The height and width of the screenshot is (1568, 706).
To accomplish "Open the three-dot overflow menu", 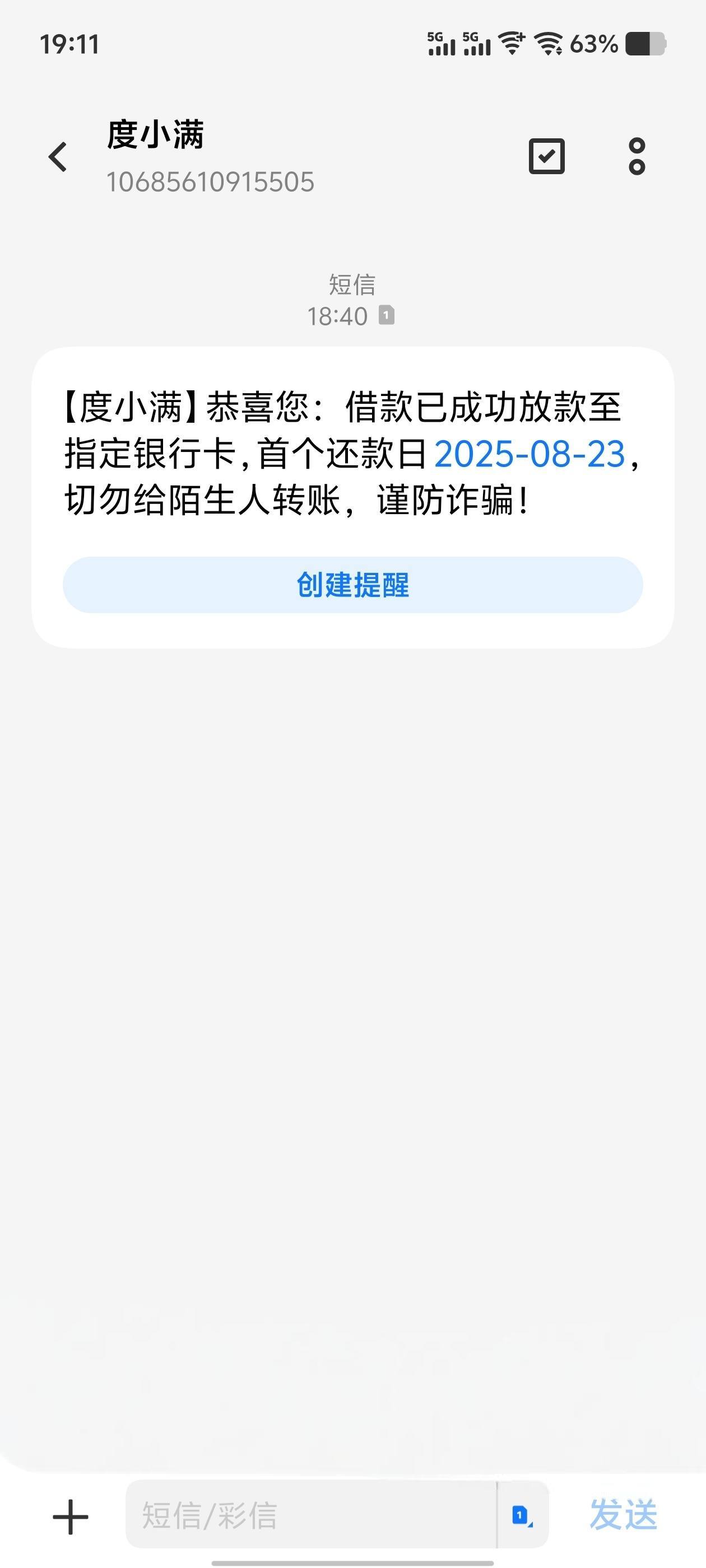I will tap(637, 156).
